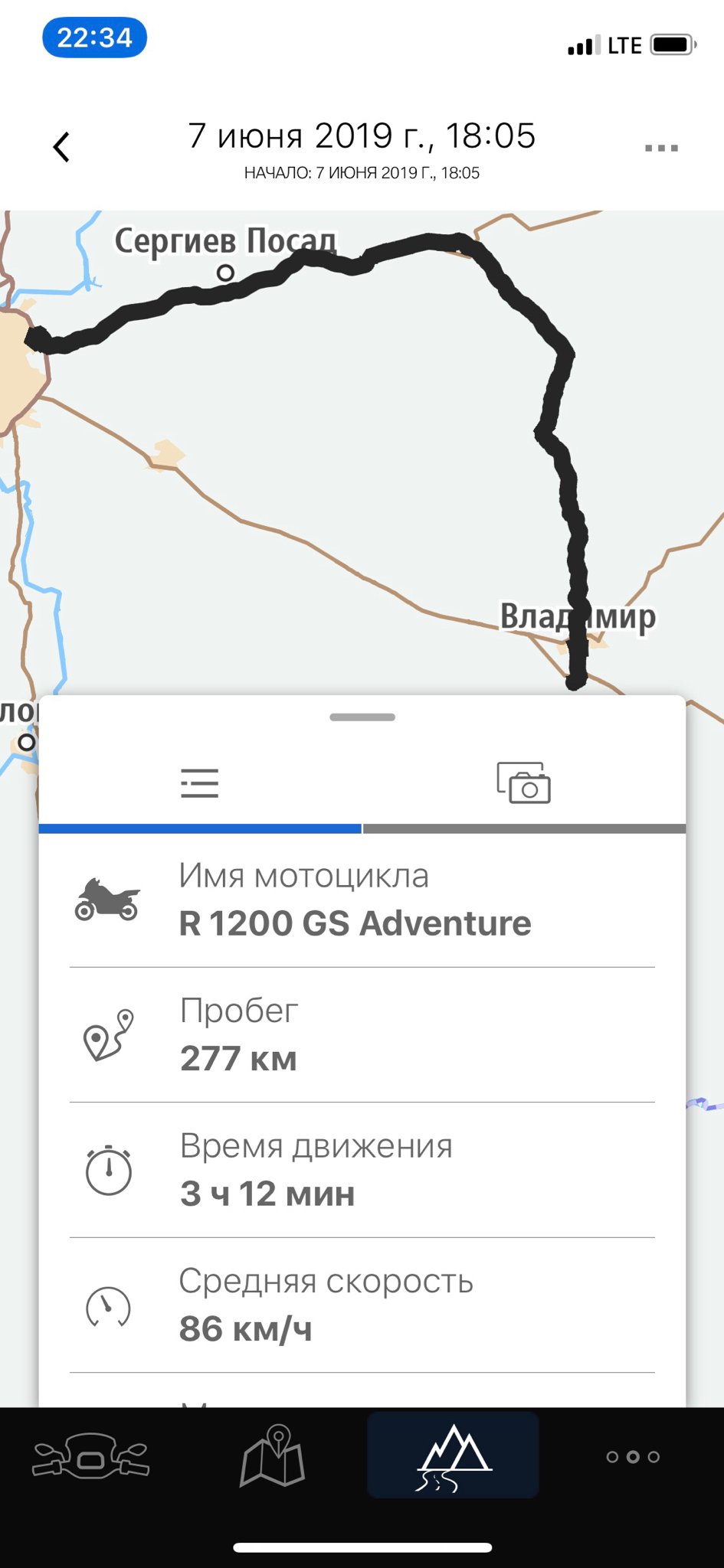This screenshot has height=1568, width=724.
Task: Go back using the top-left arrow
Action: (x=61, y=147)
